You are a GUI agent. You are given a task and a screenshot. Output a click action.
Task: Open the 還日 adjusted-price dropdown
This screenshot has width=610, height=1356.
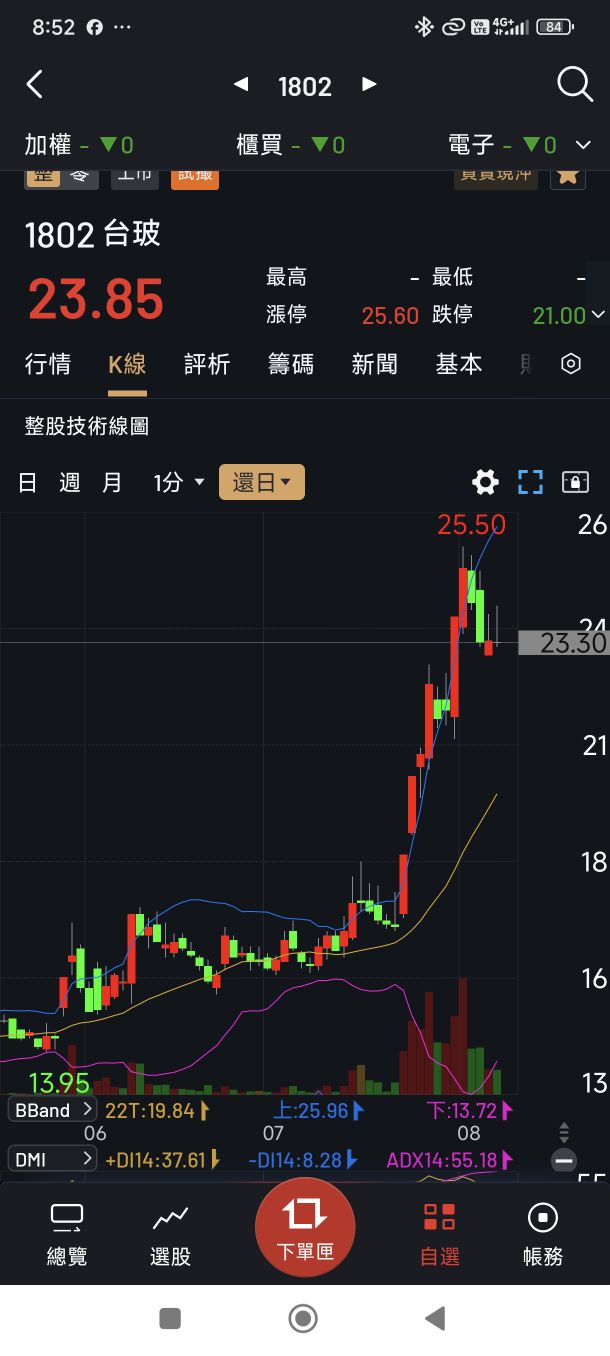pyautogui.click(x=262, y=483)
